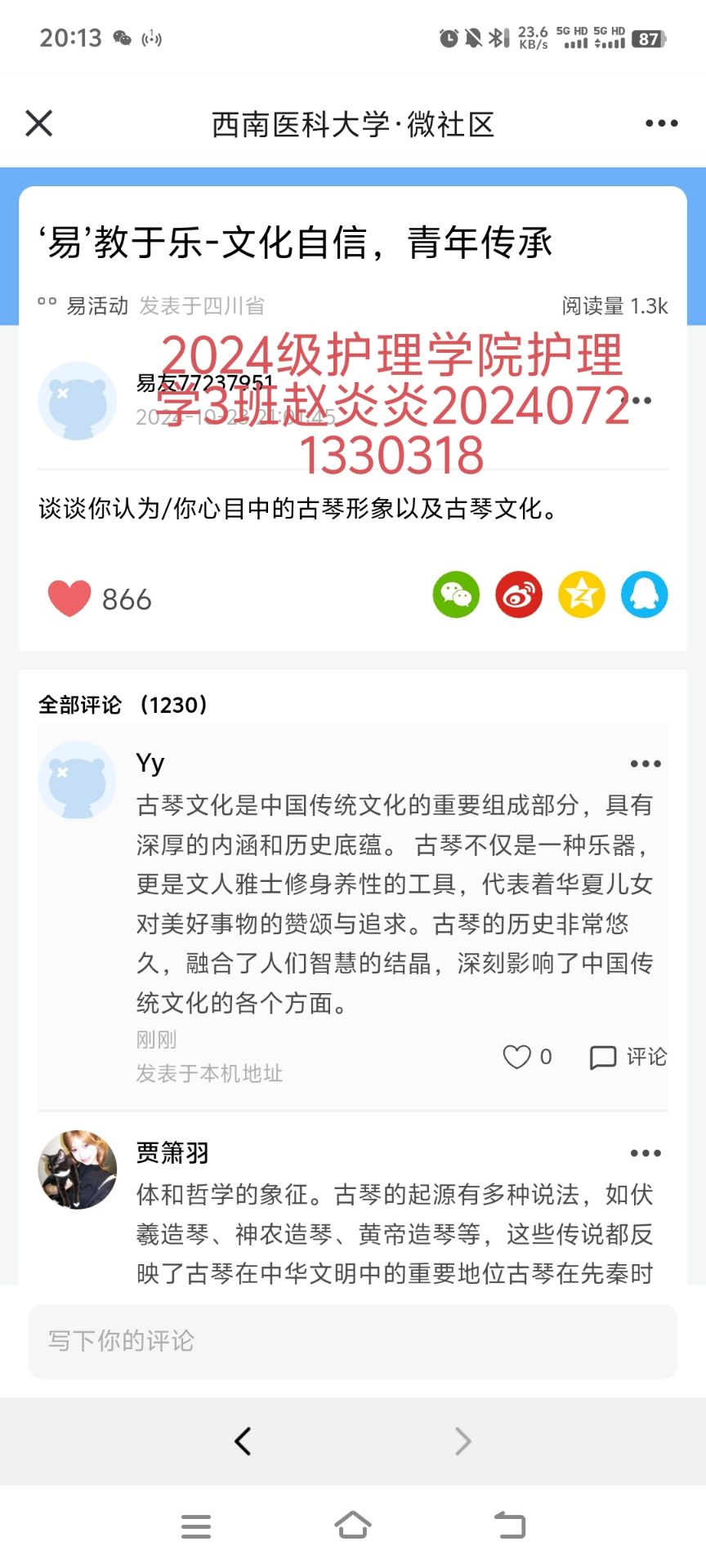Close the 微社区 page
This screenshot has width=706, height=1568.
(x=39, y=123)
